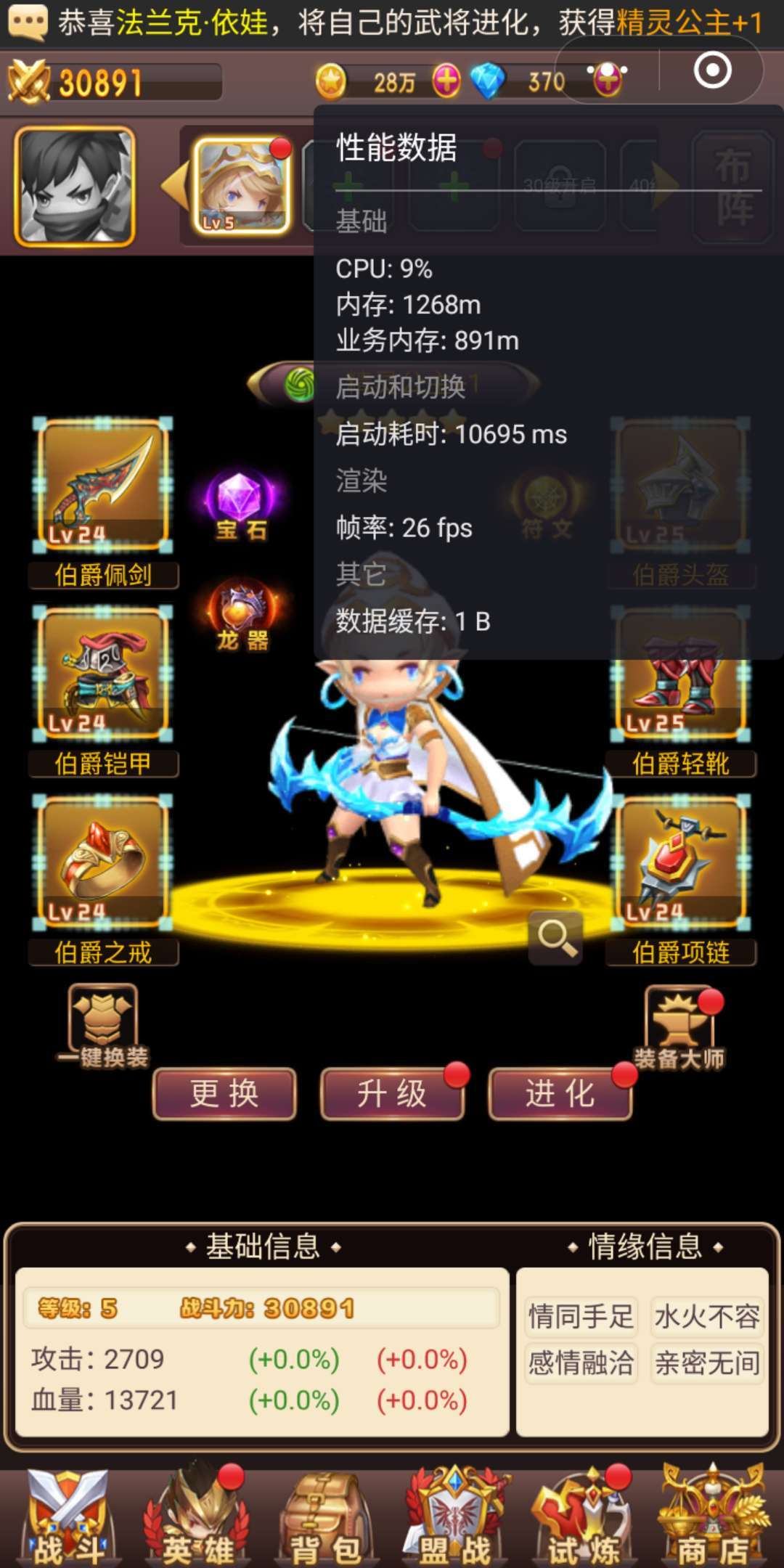
Task: Switch to the 试炼 tab
Action: click(583, 1517)
